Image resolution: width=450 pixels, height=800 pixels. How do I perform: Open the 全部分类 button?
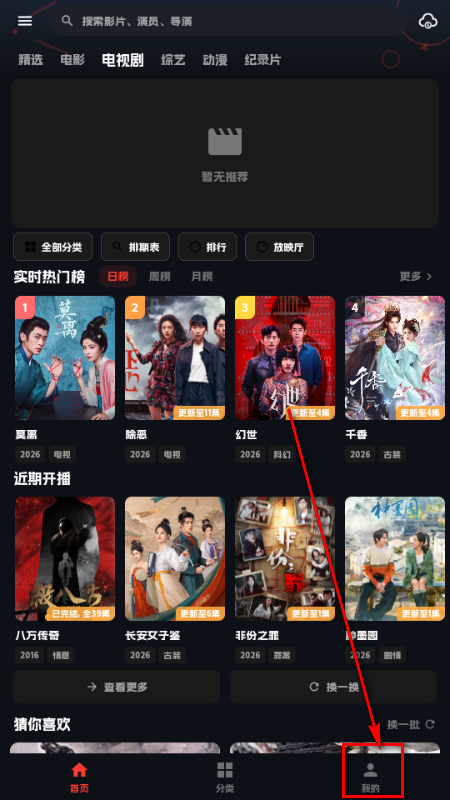coord(53,247)
